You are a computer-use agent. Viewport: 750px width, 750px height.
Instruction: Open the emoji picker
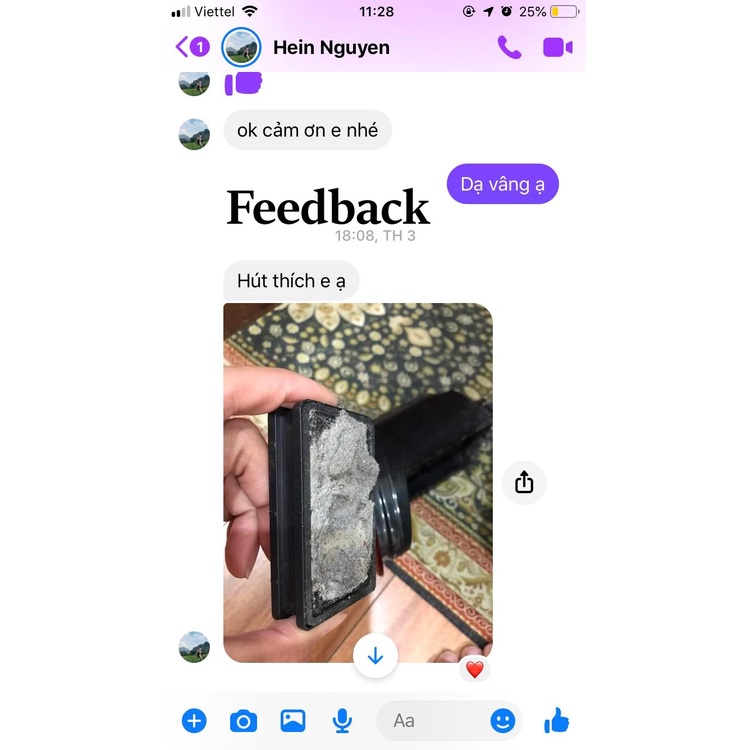pyautogui.click(x=502, y=720)
